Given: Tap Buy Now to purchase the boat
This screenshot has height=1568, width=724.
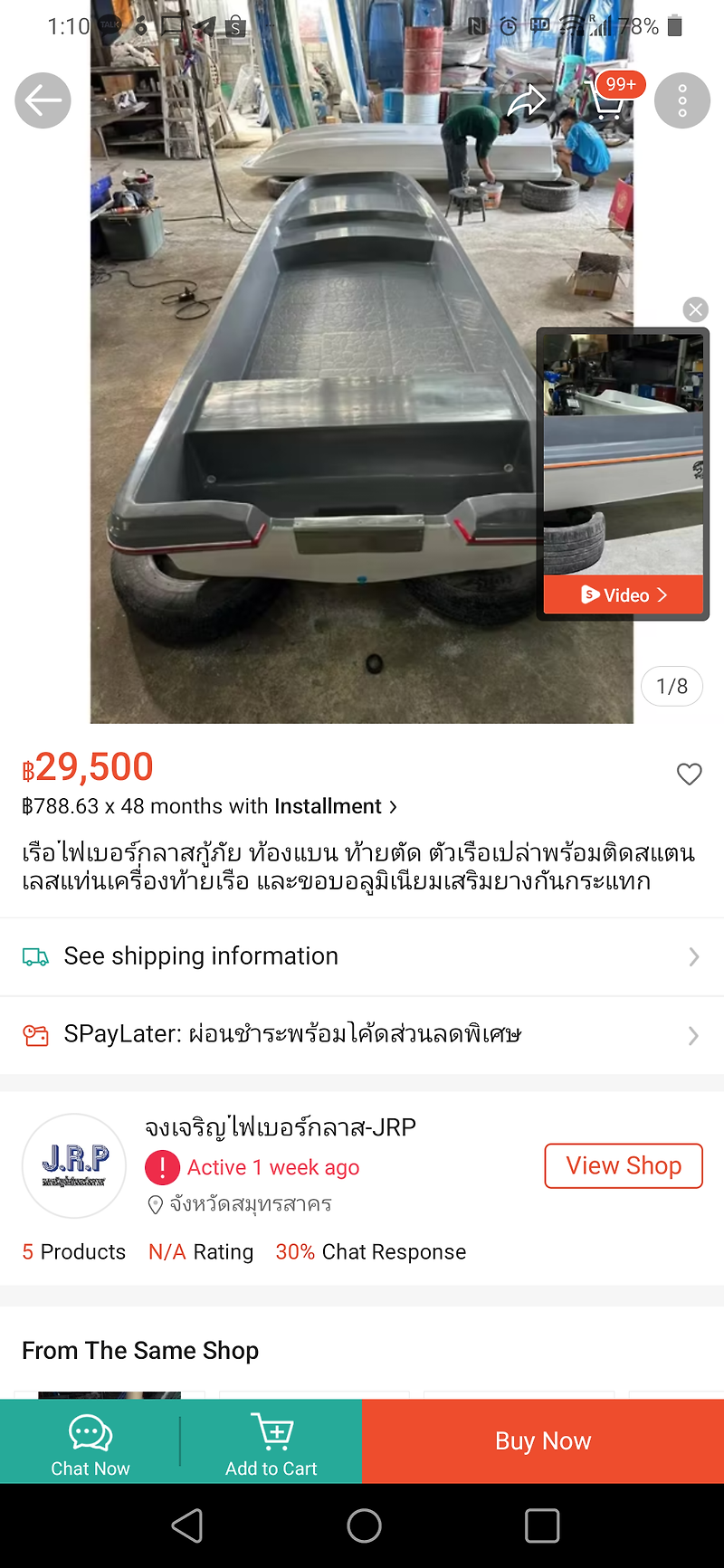Looking at the screenshot, I should tap(543, 1440).
